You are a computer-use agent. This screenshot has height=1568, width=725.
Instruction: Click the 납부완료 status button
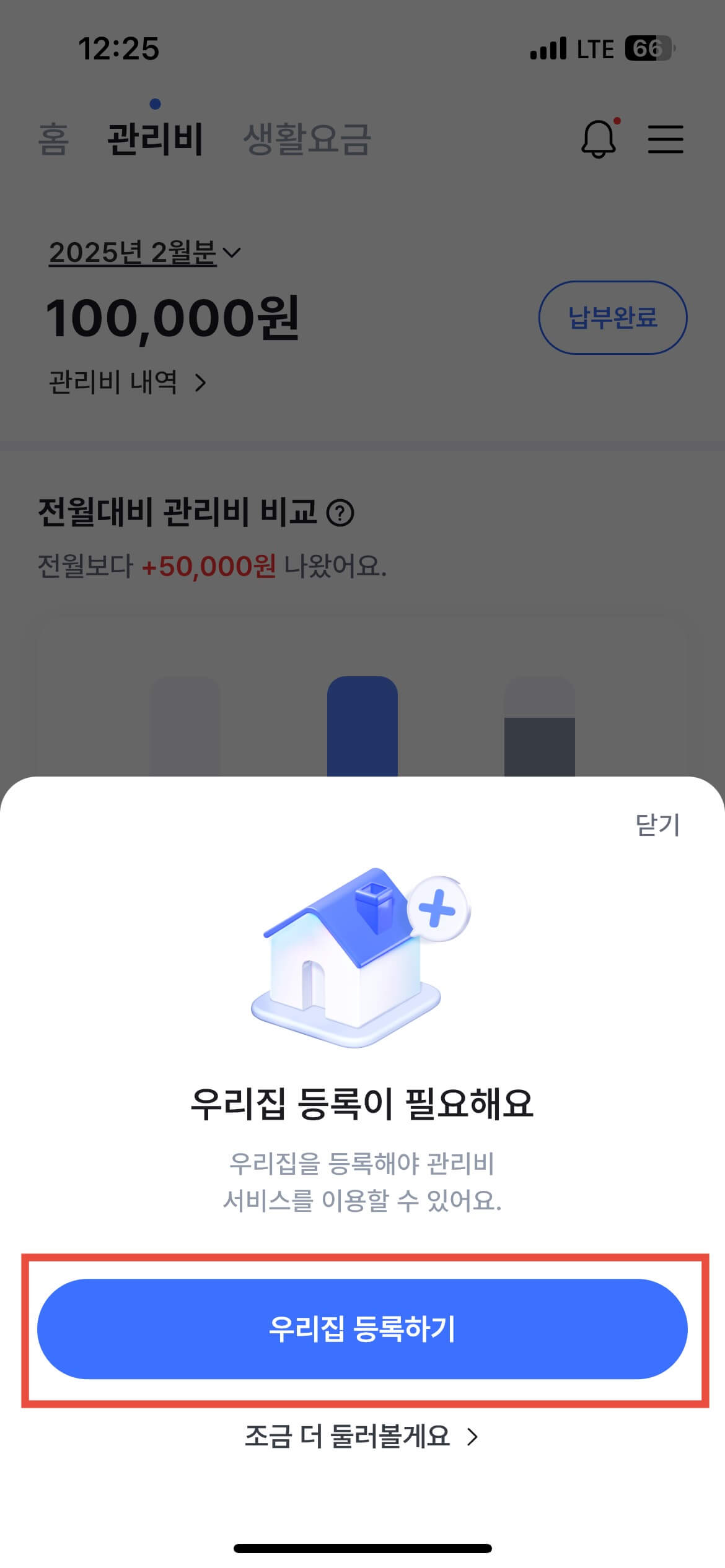pyautogui.click(x=613, y=317)
